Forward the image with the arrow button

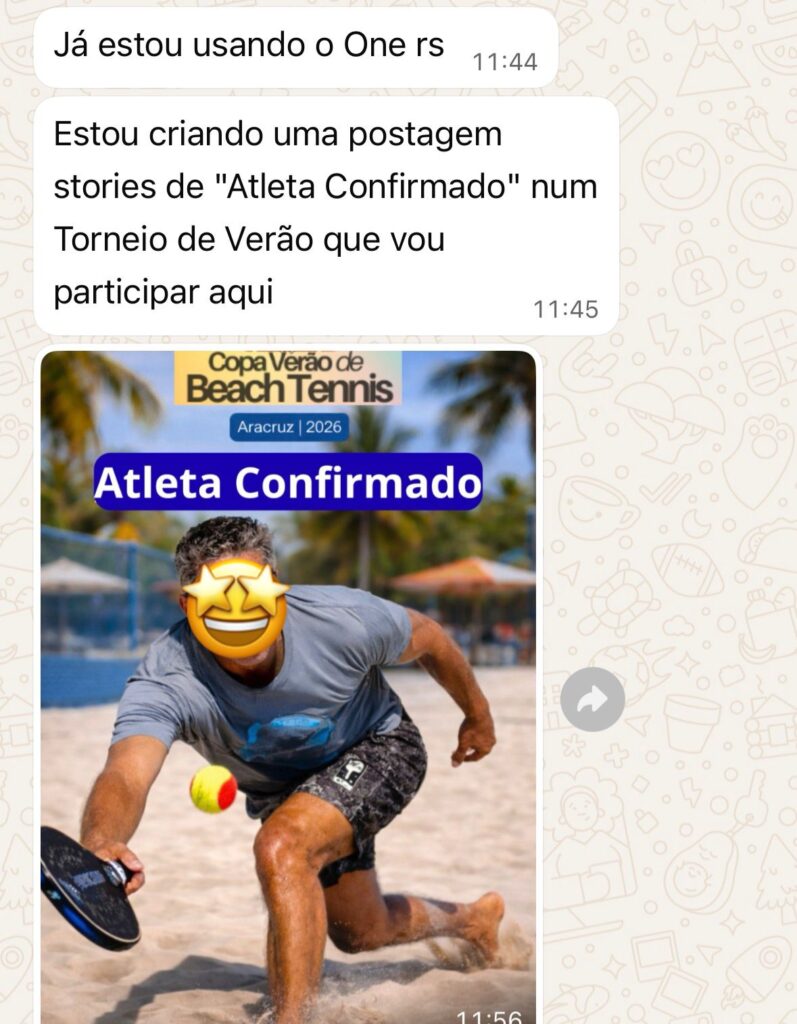coord(592,699)
